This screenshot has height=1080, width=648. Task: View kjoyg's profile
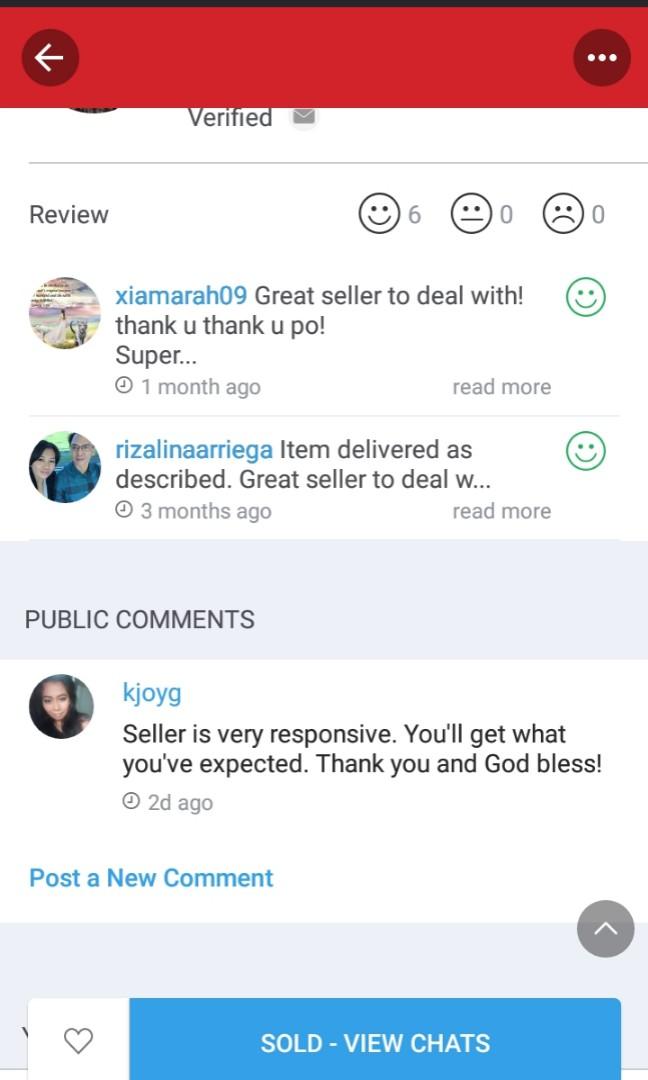(x=152, y=693)
